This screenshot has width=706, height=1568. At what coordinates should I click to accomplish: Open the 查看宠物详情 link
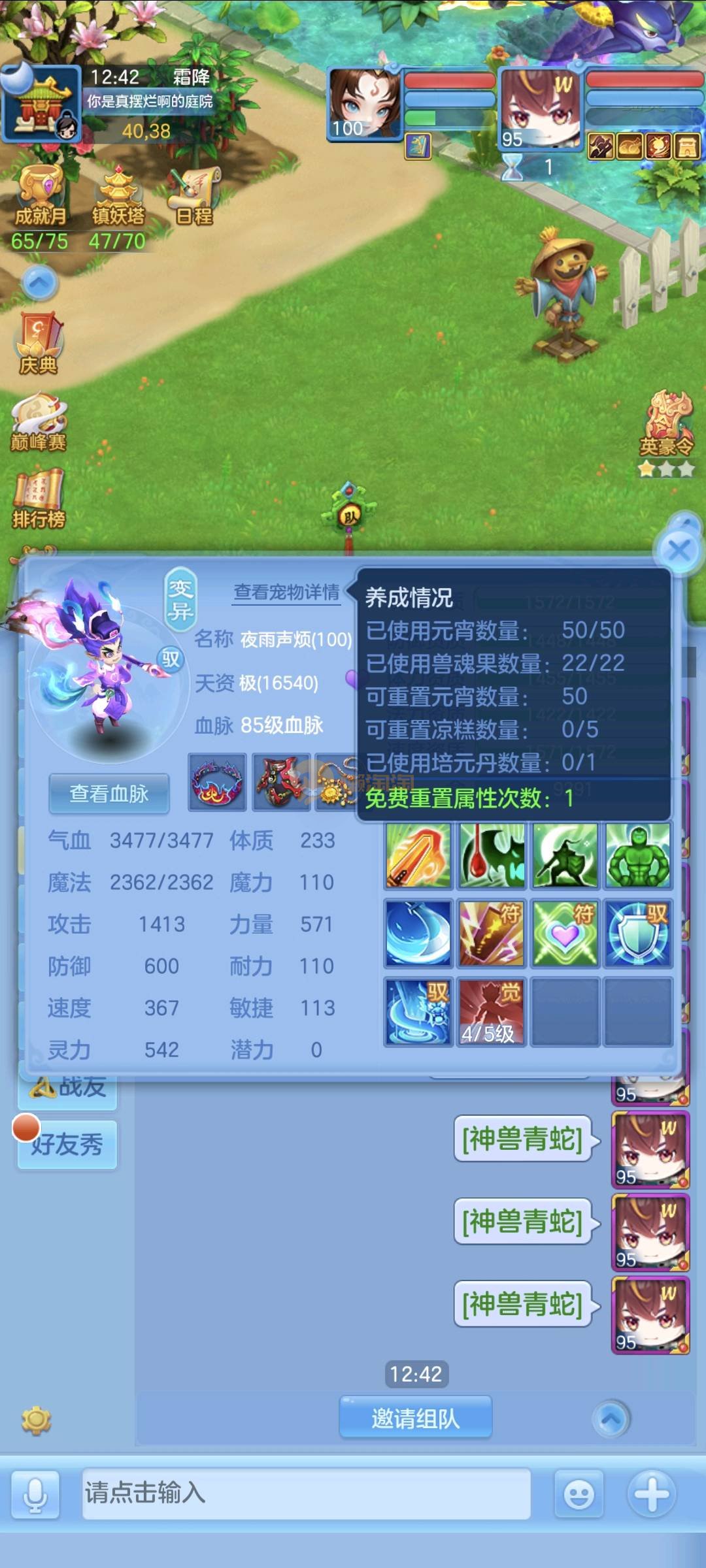[286, 592]
